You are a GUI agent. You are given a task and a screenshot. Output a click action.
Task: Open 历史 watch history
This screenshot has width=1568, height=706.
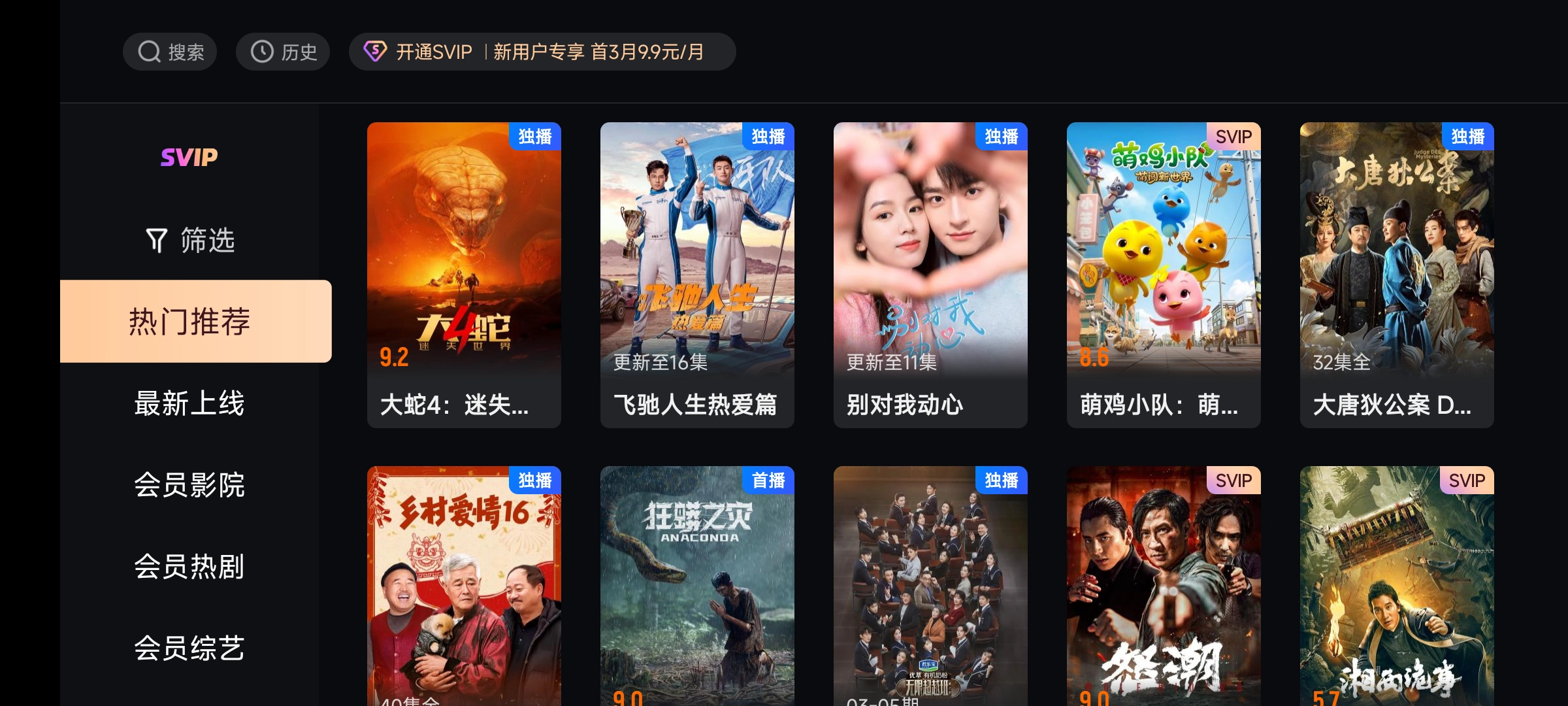(x=283, y=52)
